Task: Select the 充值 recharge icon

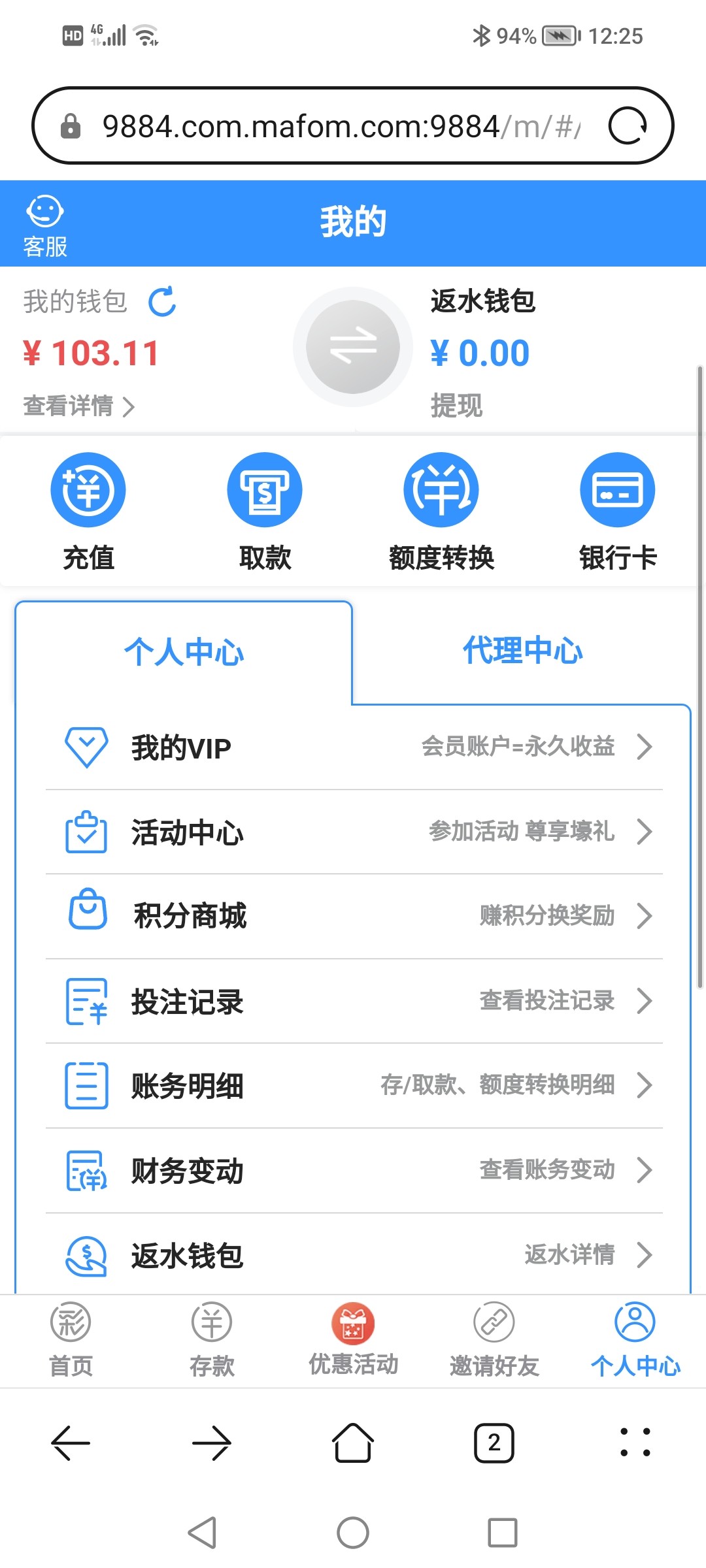Action: pyautogui.click(x=88, y=489)
